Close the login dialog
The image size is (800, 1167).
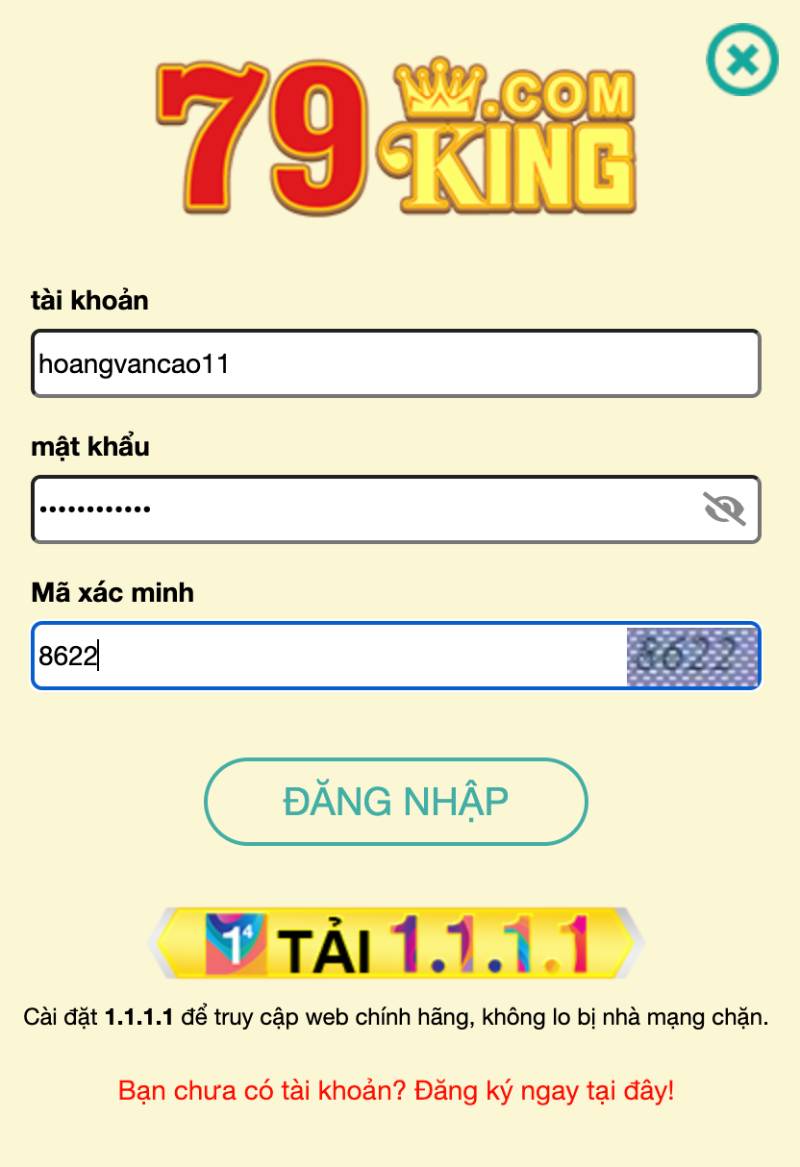[x=742, y=60]
